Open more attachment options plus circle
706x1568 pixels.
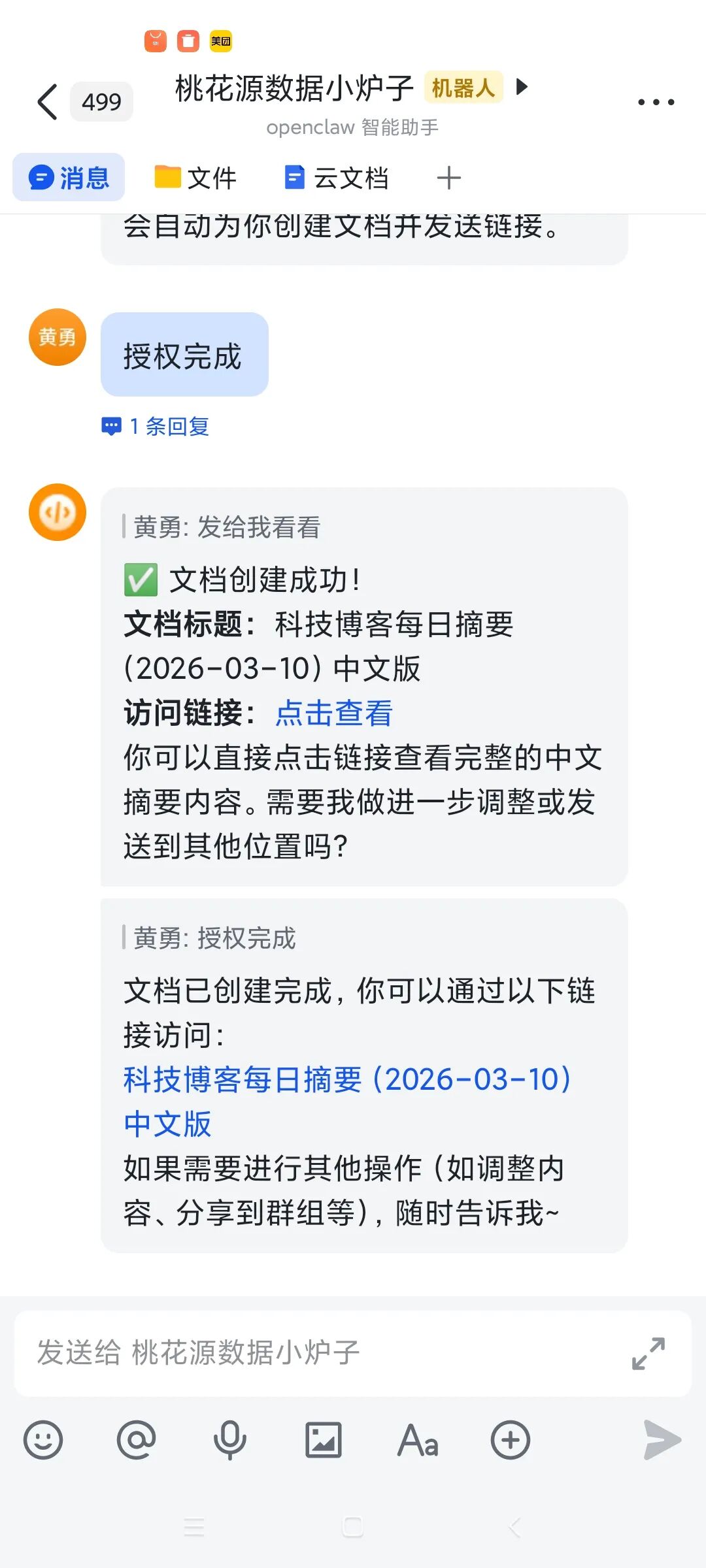511,1440
